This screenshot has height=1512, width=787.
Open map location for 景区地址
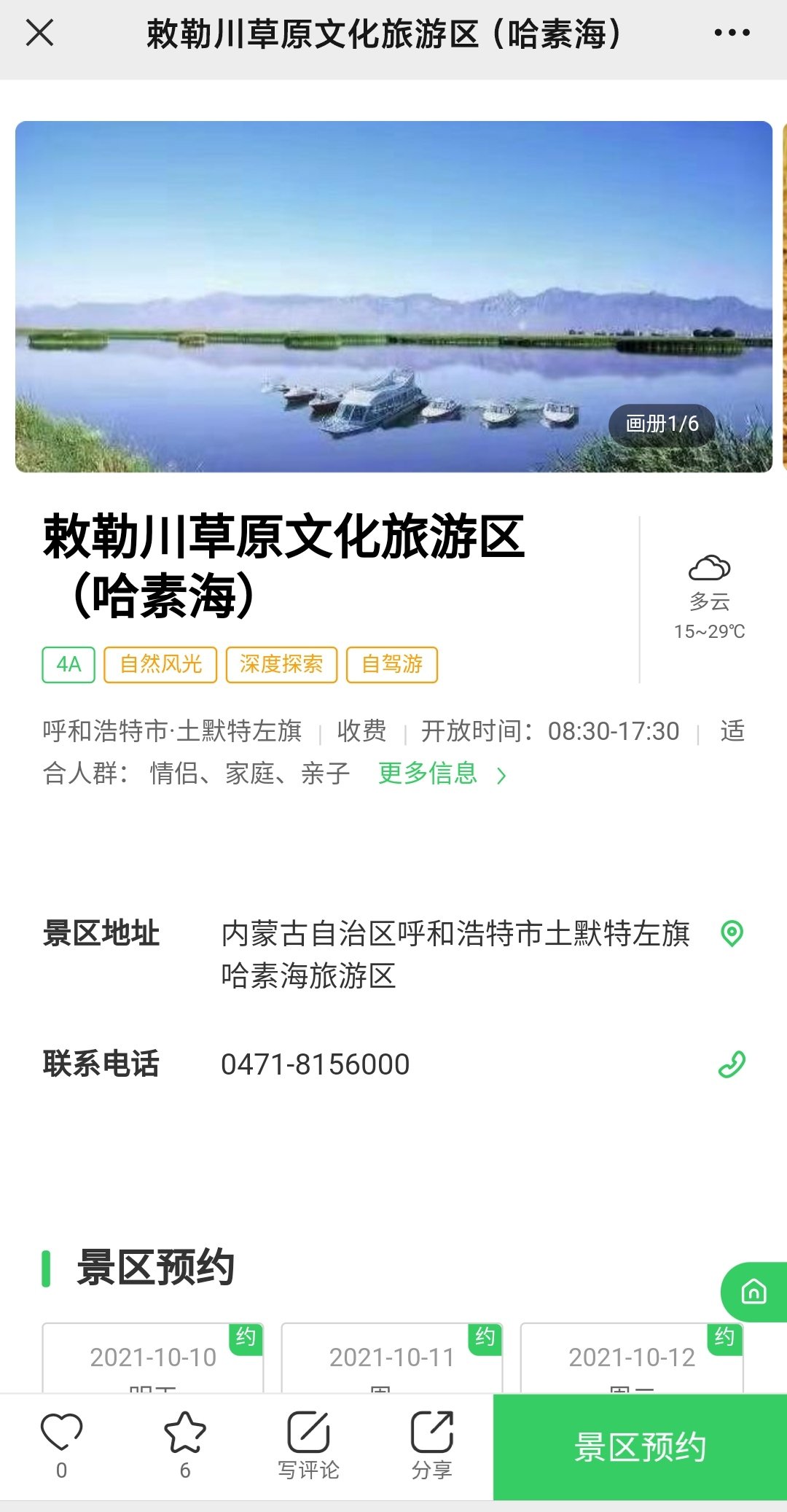click(x=732, y=933)
